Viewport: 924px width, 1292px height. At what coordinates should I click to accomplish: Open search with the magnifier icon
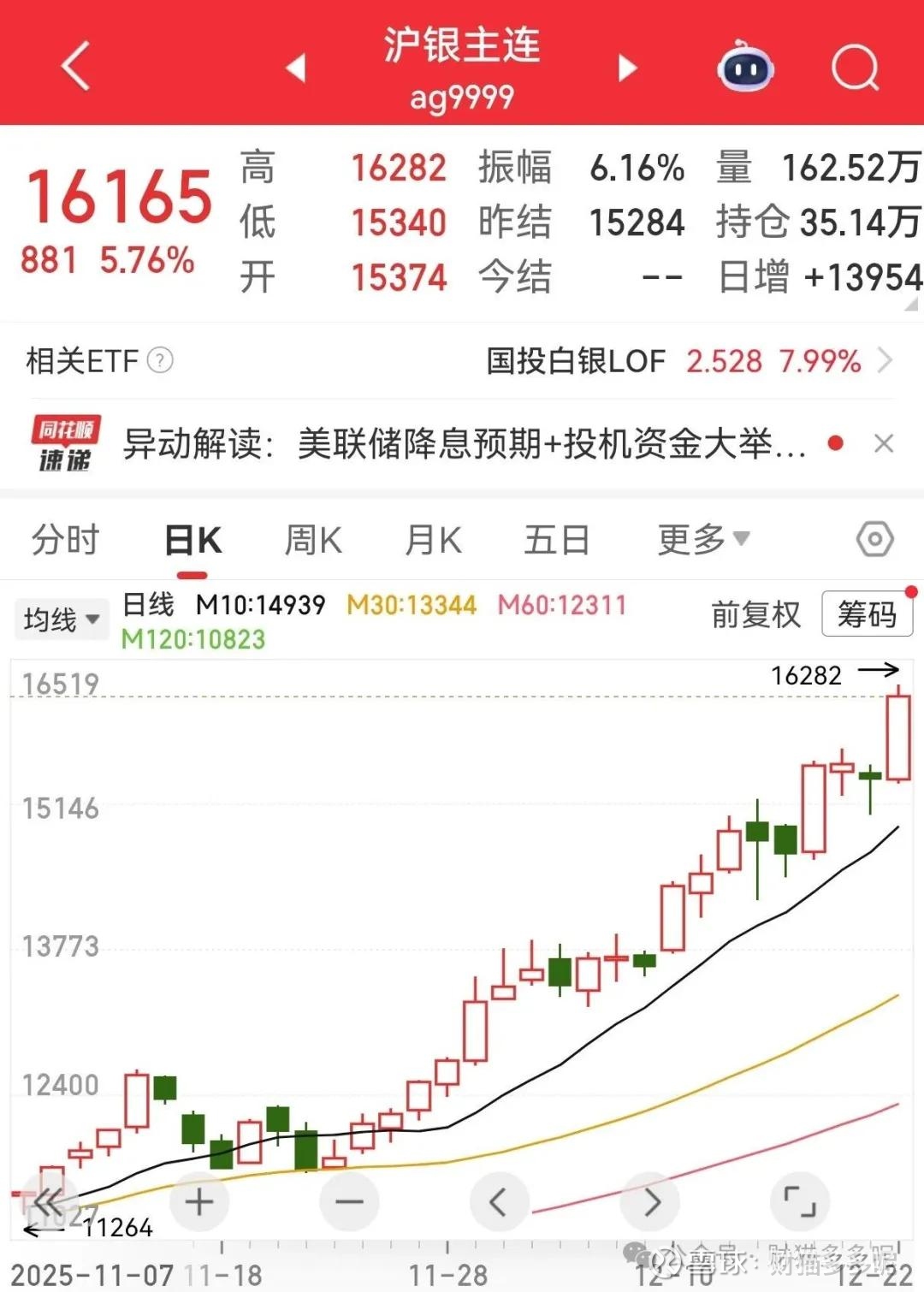(853, 68)
